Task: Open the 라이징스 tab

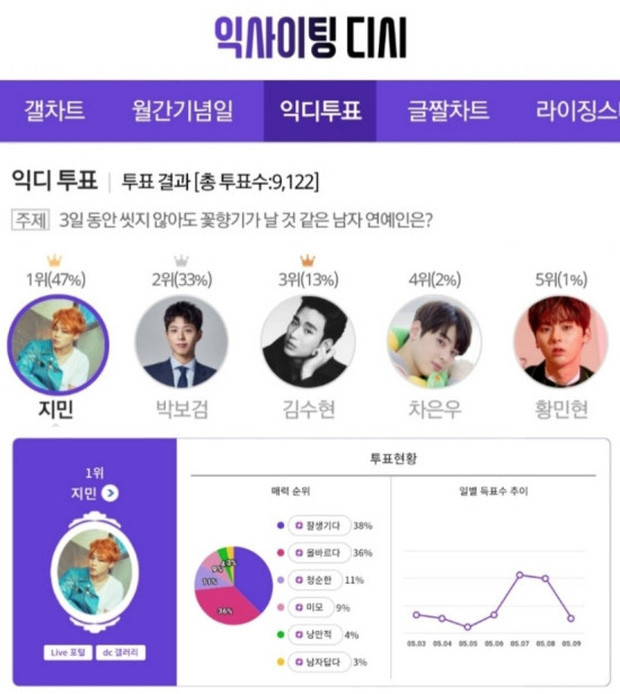Action: (575, 110)
